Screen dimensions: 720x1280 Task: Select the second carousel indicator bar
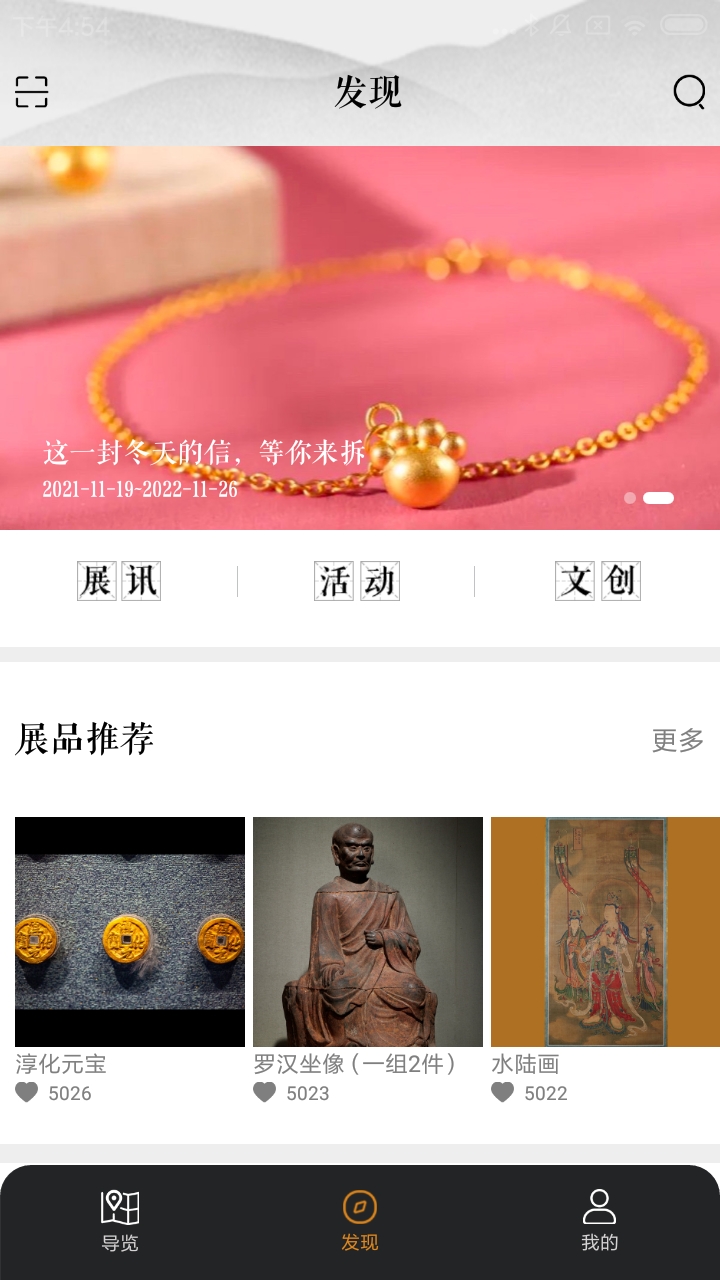click(x=661, y=497)
